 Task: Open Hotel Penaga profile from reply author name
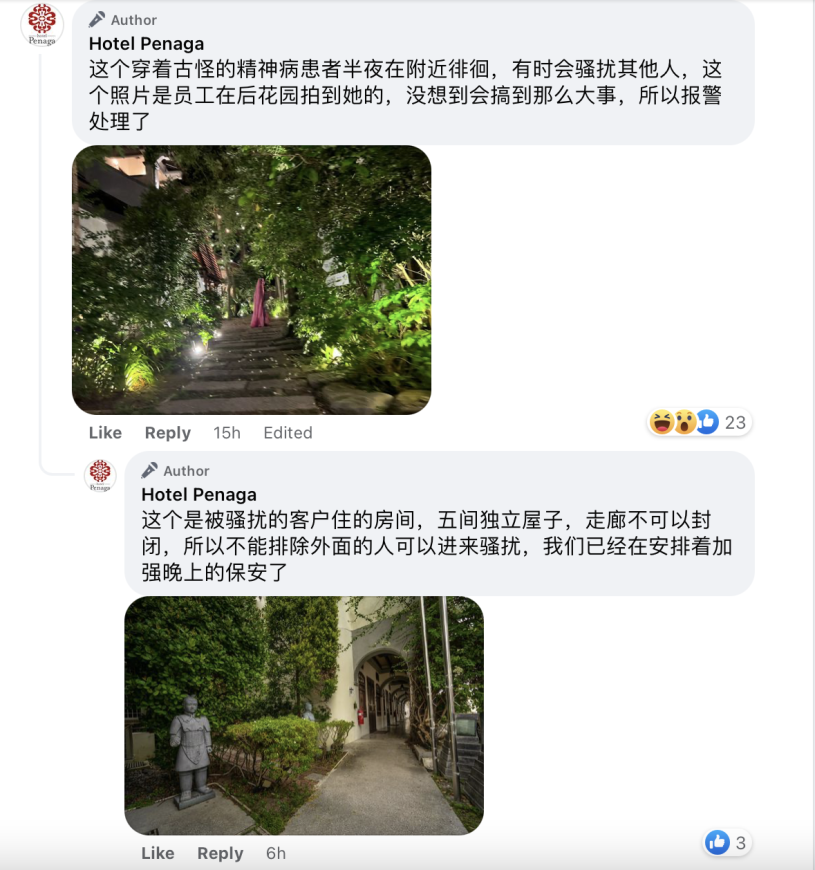click(198, 494)
